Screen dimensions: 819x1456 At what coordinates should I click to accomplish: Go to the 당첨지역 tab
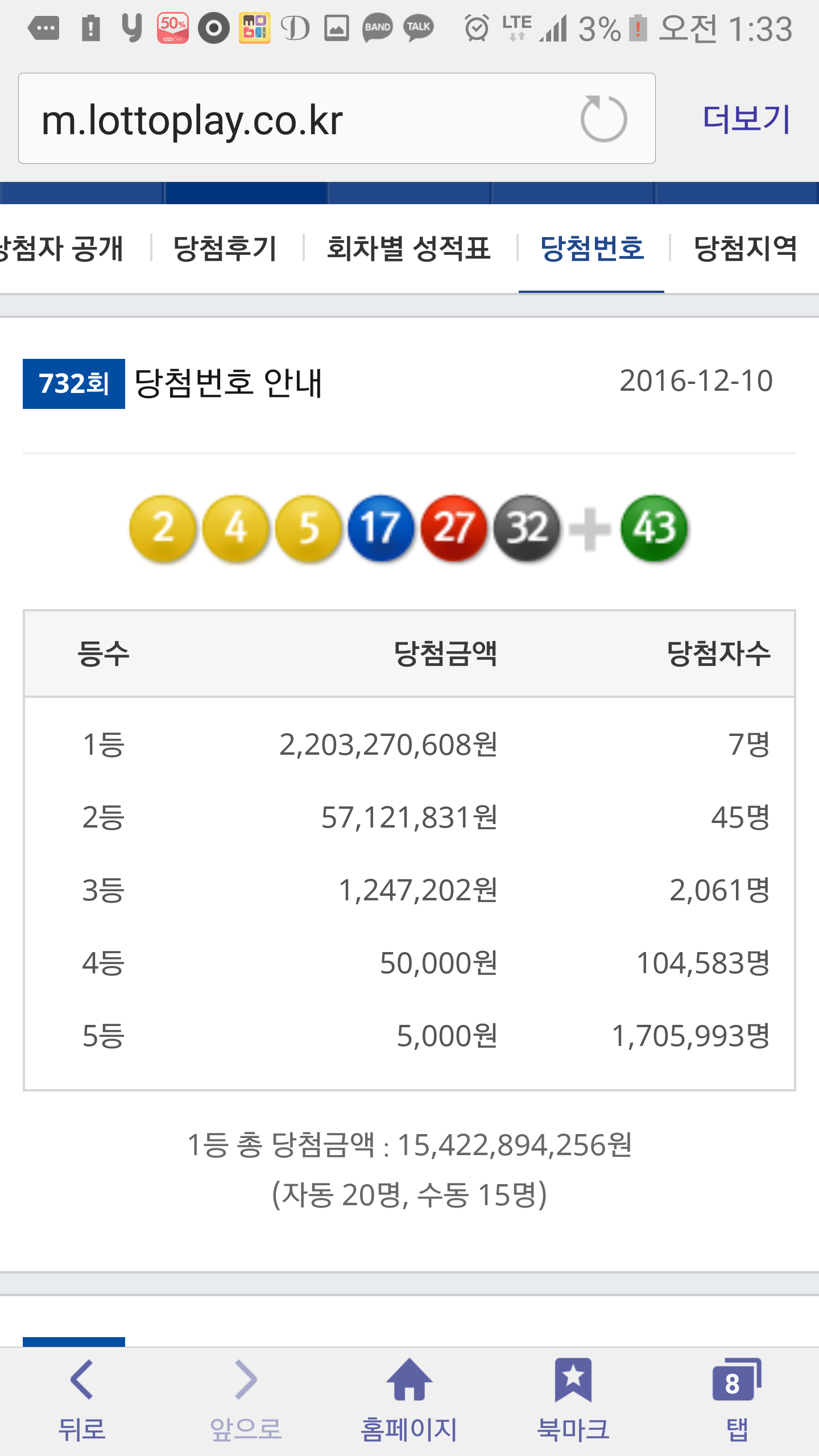745,249
